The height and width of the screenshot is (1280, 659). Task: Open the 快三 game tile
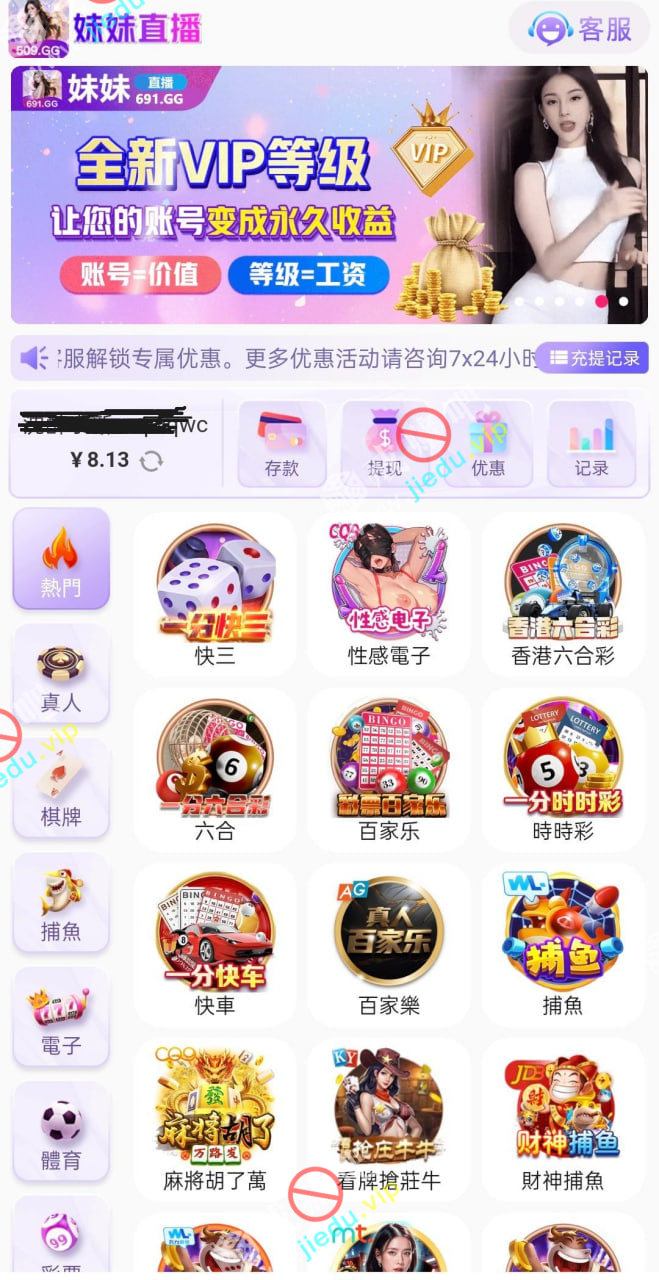(x=215, y=595)
